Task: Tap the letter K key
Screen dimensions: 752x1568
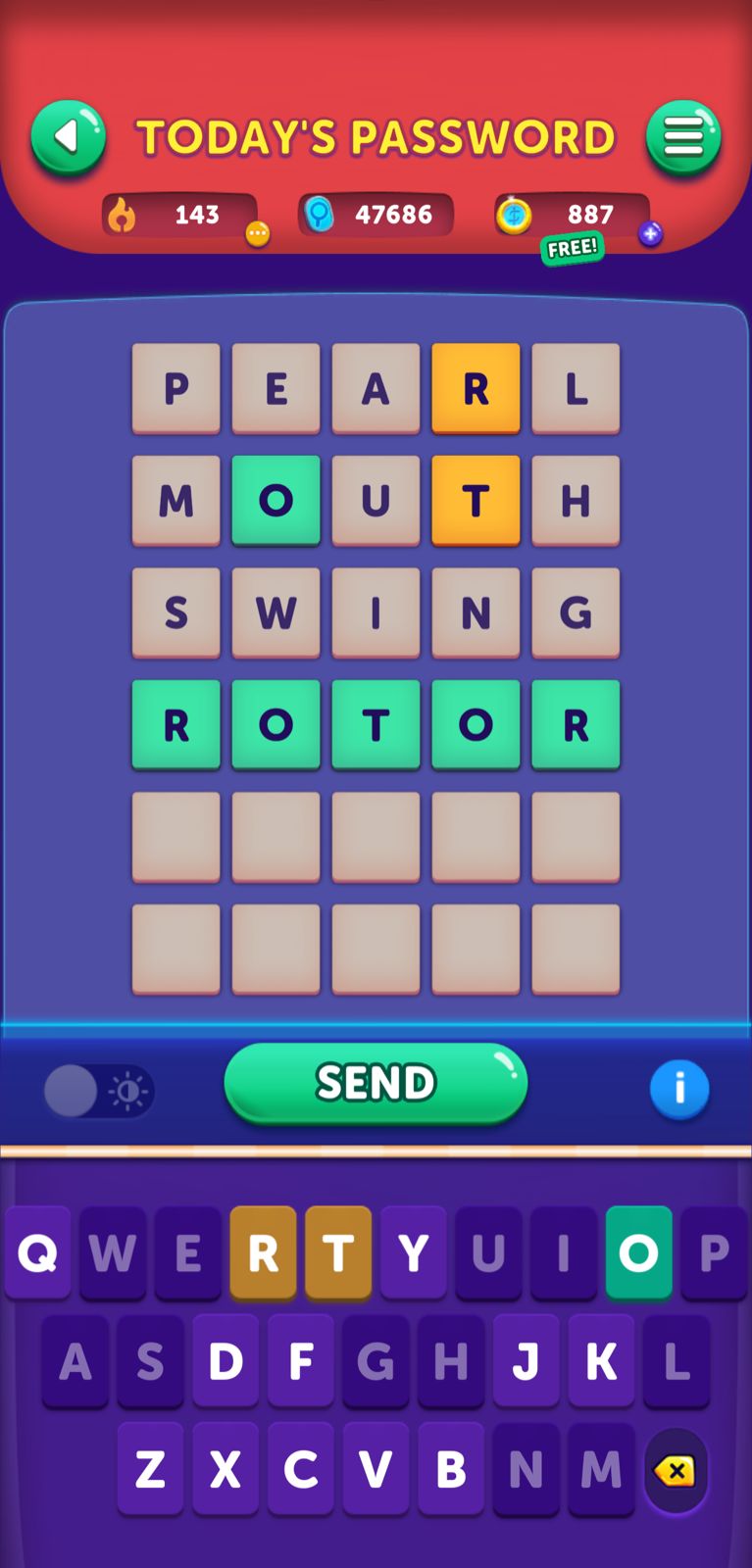Action: (x=601, y=1361)
